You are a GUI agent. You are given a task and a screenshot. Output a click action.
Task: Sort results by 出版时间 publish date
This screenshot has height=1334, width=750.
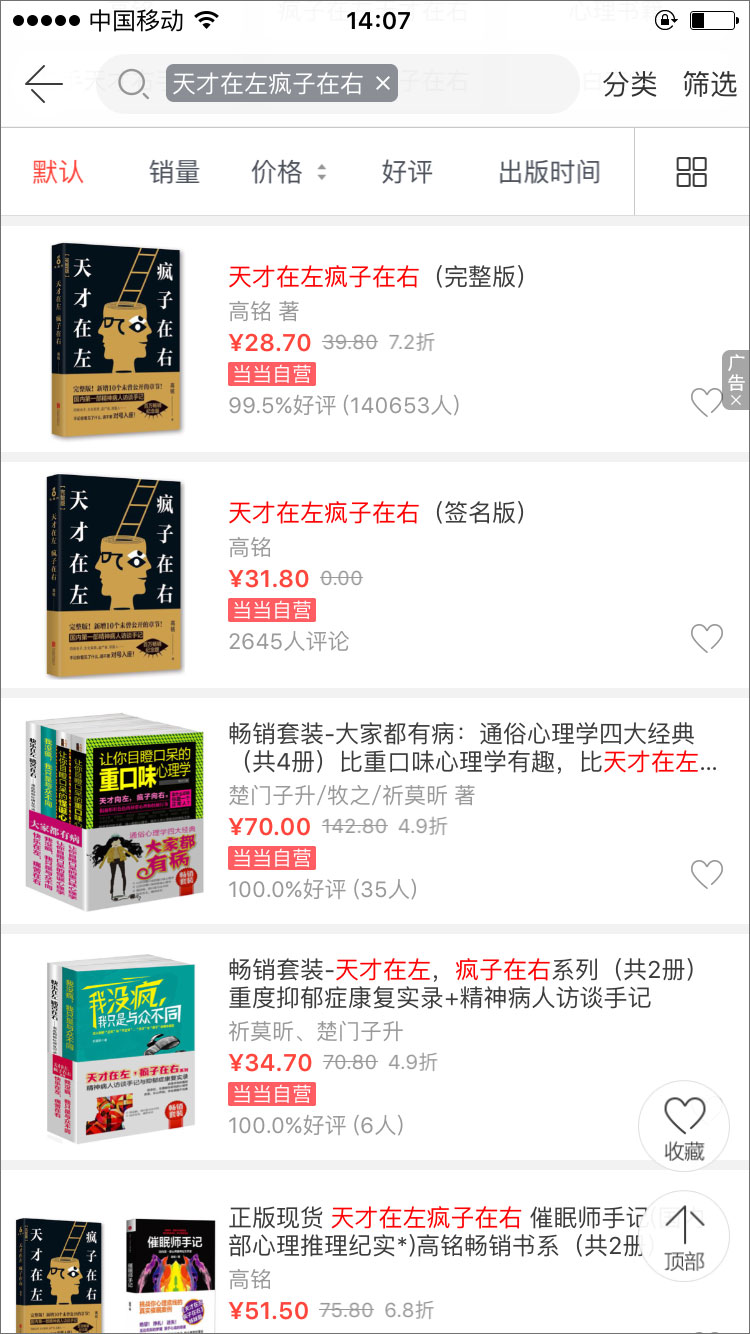[549, 172]
